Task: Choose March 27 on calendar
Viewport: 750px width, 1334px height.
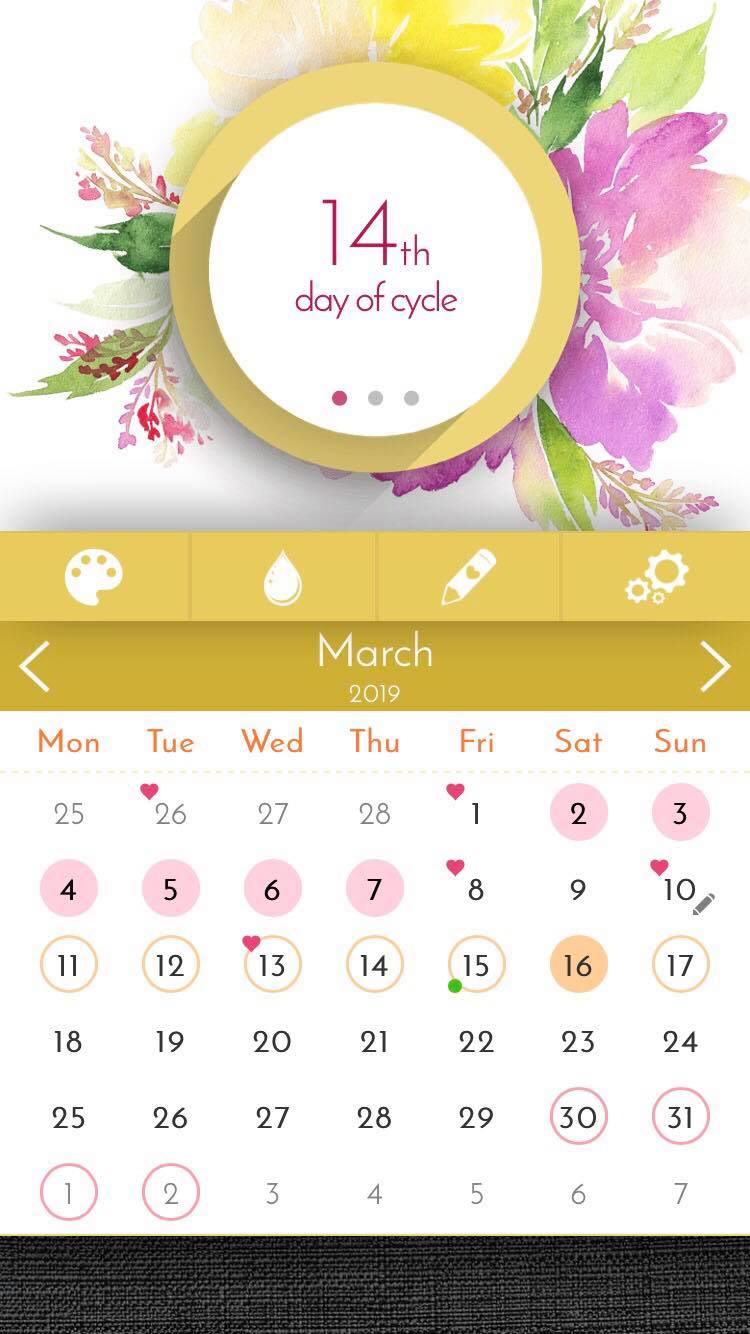Action: [x=272, y=1117]
